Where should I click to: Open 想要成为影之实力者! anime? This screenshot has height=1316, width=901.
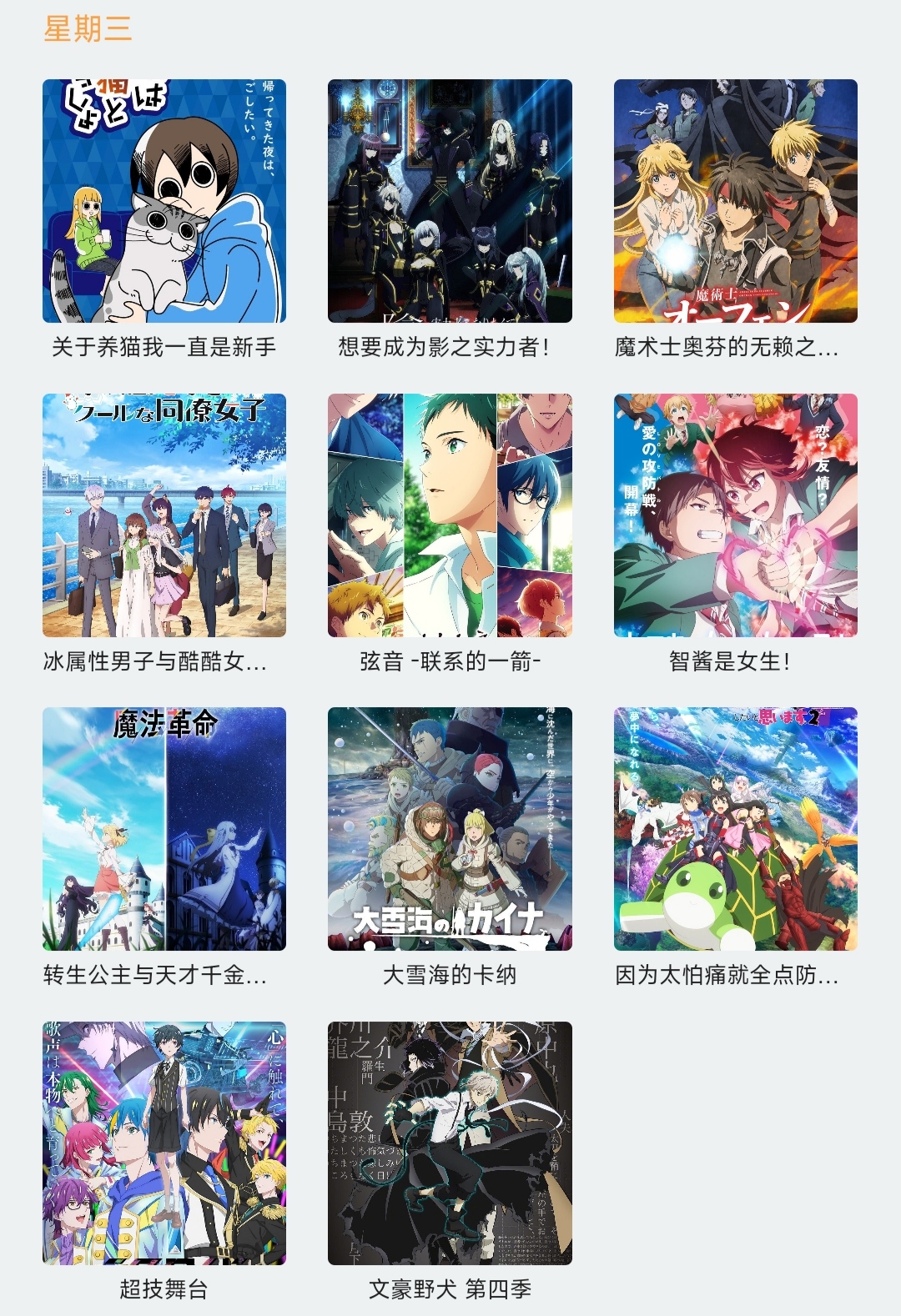[x=450, y=201]
